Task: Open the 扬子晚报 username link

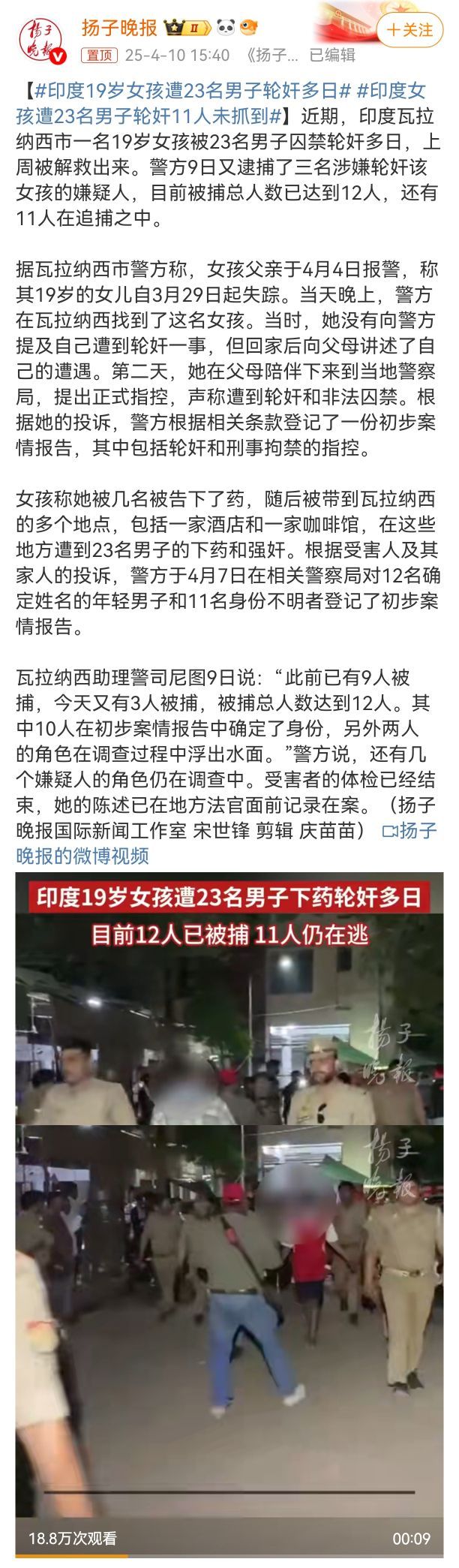Action: [x=119, y=29]
